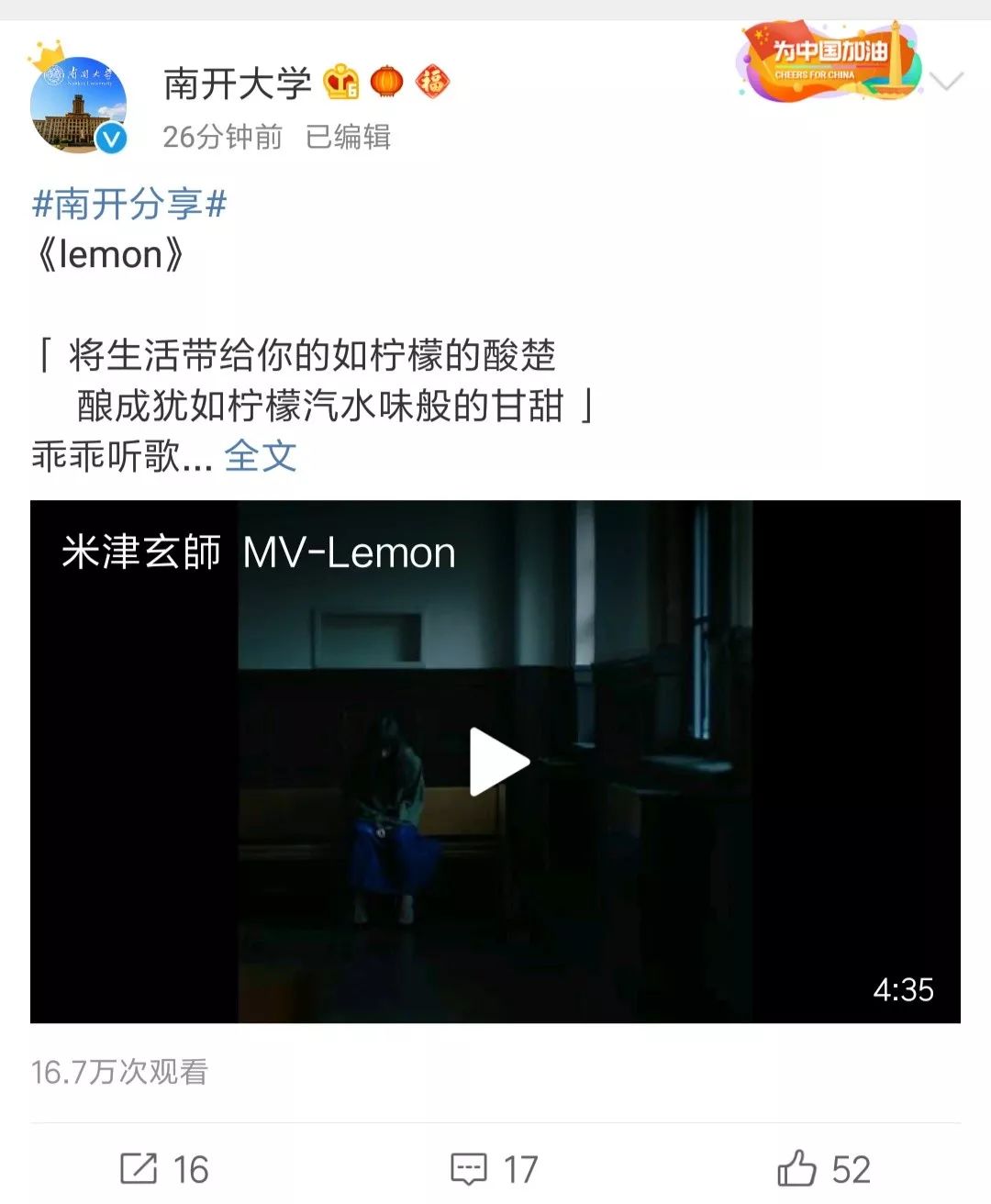Open 南开大学 profile avatar

point(78,105)
